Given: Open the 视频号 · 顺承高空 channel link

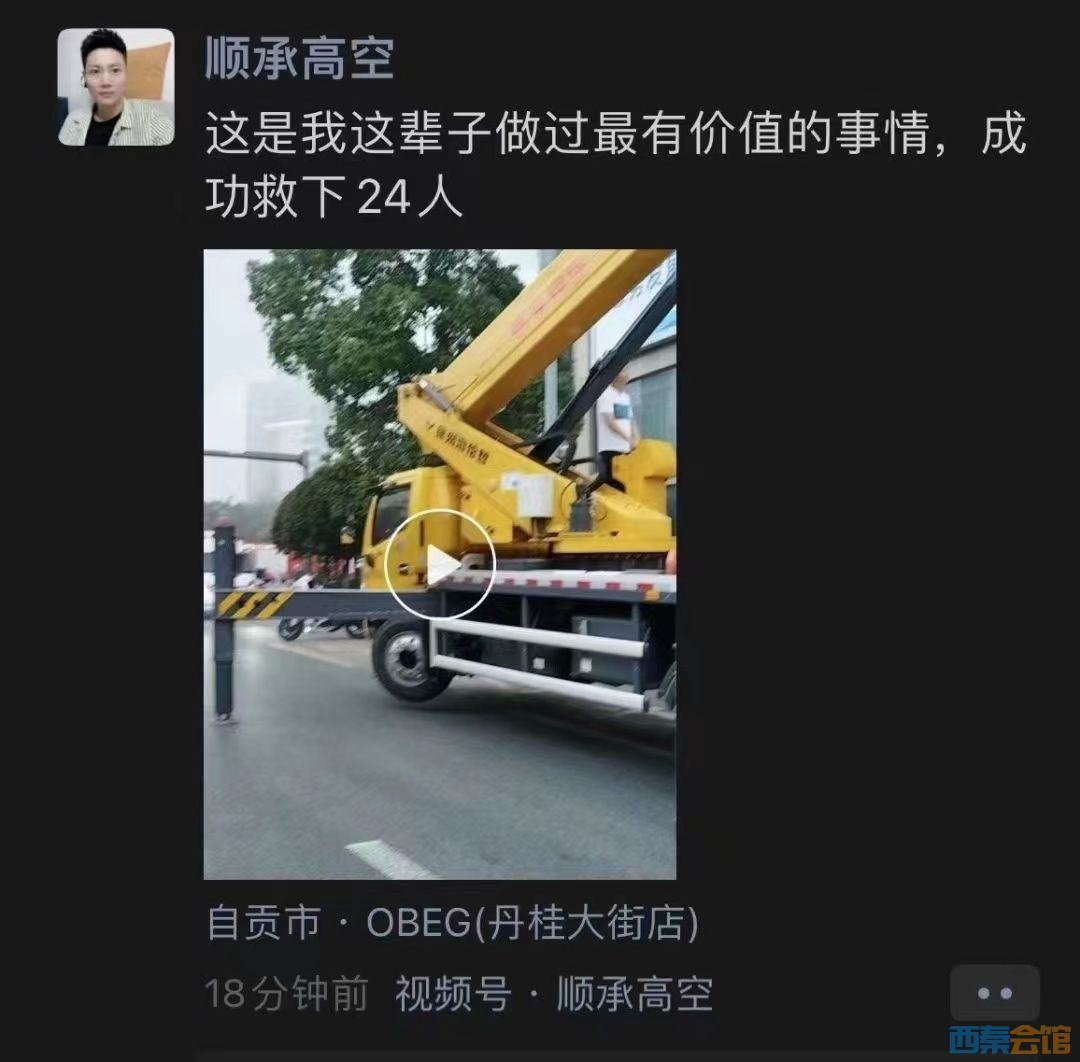Looking at the screenshot, I should click(554, 994).
